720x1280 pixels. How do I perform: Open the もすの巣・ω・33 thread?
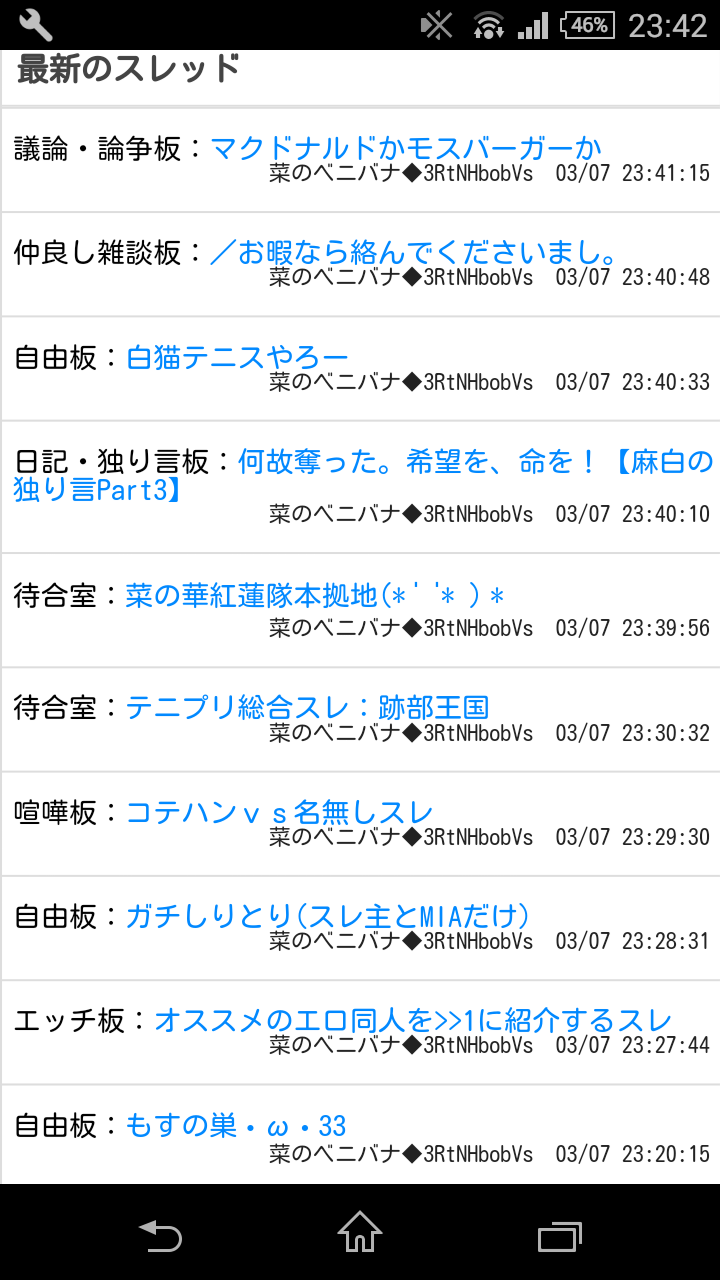[236, 1125]
